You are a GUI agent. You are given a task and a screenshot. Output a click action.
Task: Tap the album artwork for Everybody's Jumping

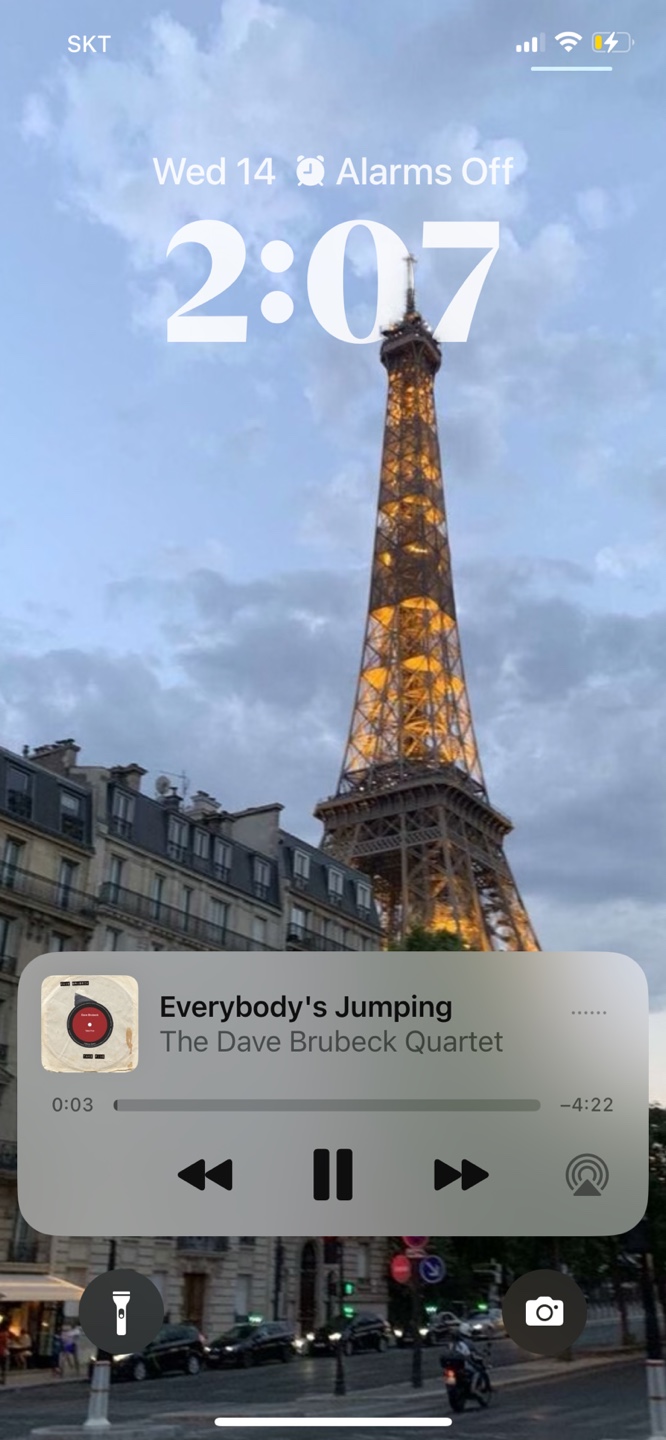[90, 1024]
